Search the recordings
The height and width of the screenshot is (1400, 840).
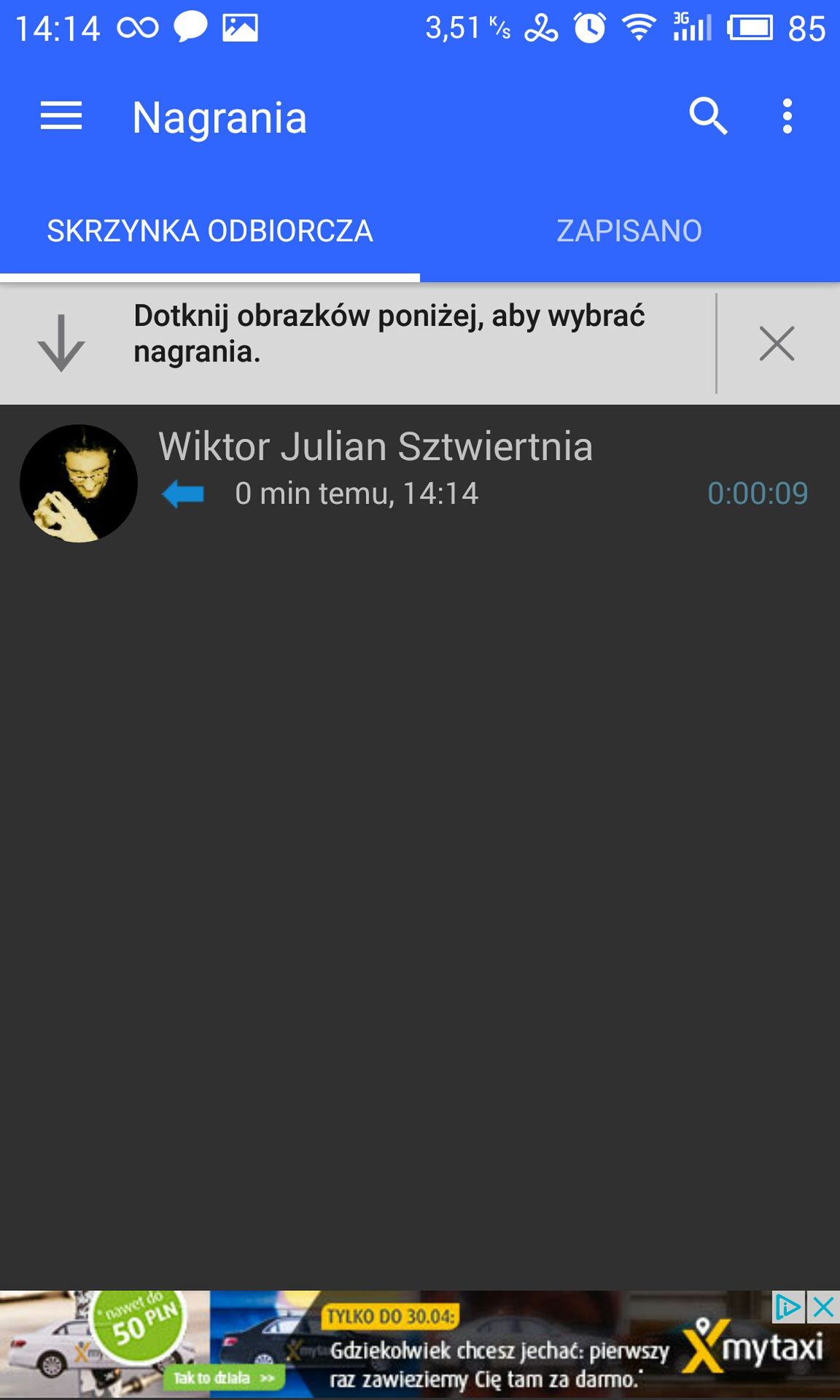pyautogui.click(x=708, y=117)
